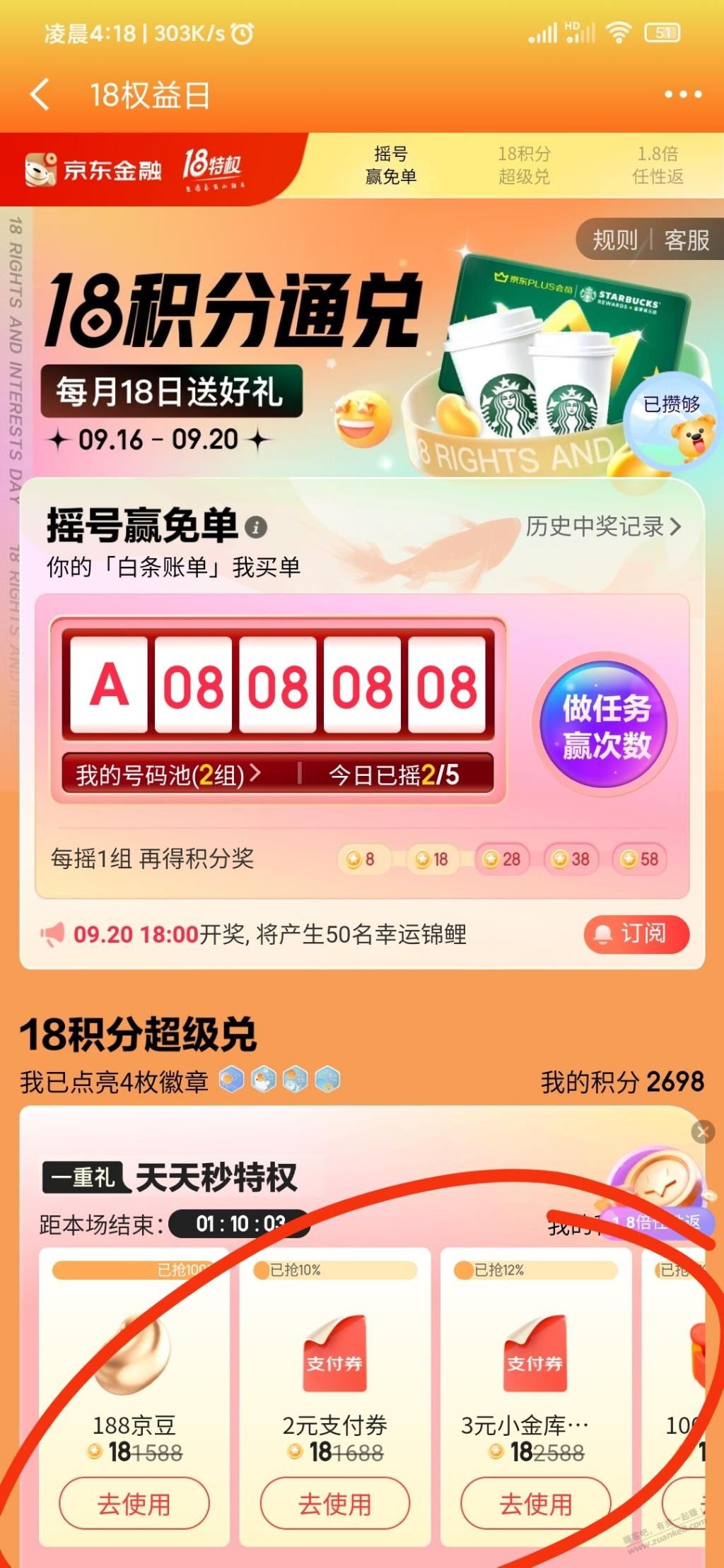Tap the 订阅 subscribe button
Screen dimensions: 724x1568
coord(636,934)
